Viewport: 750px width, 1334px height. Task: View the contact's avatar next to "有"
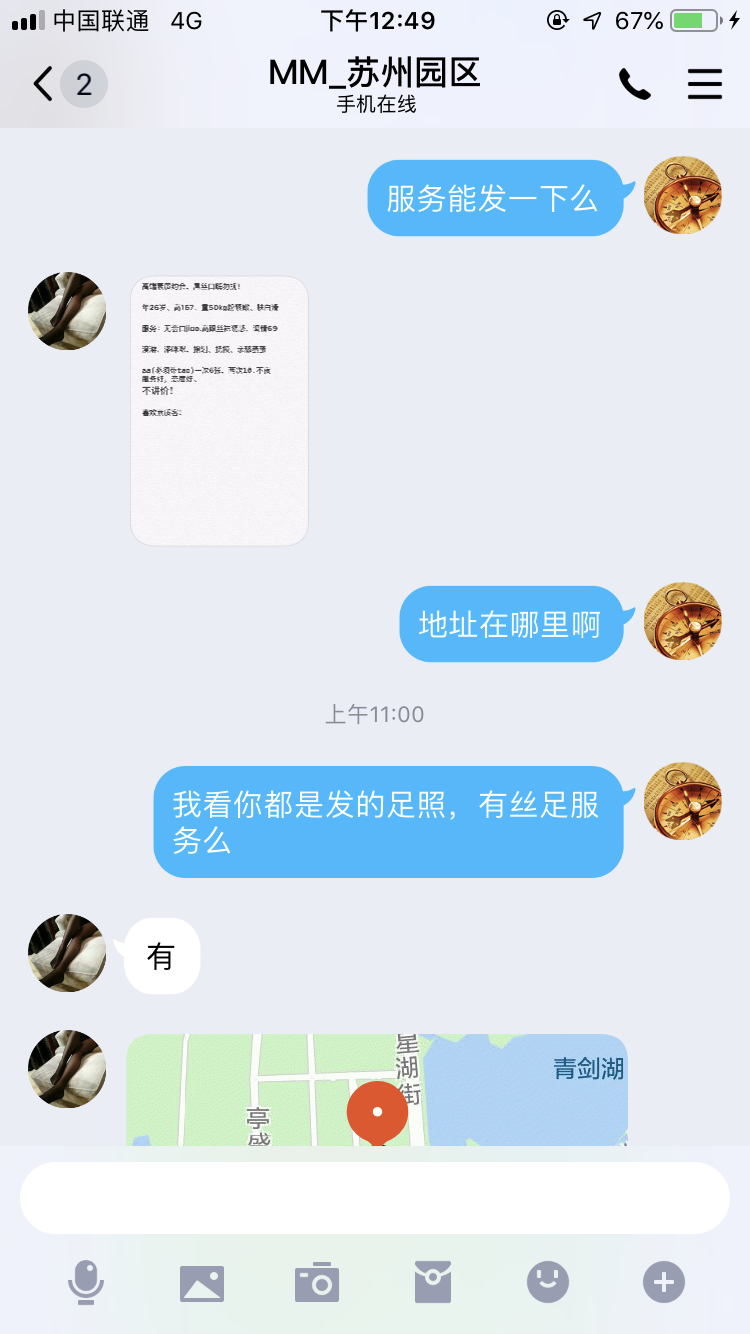click(67, 953)
